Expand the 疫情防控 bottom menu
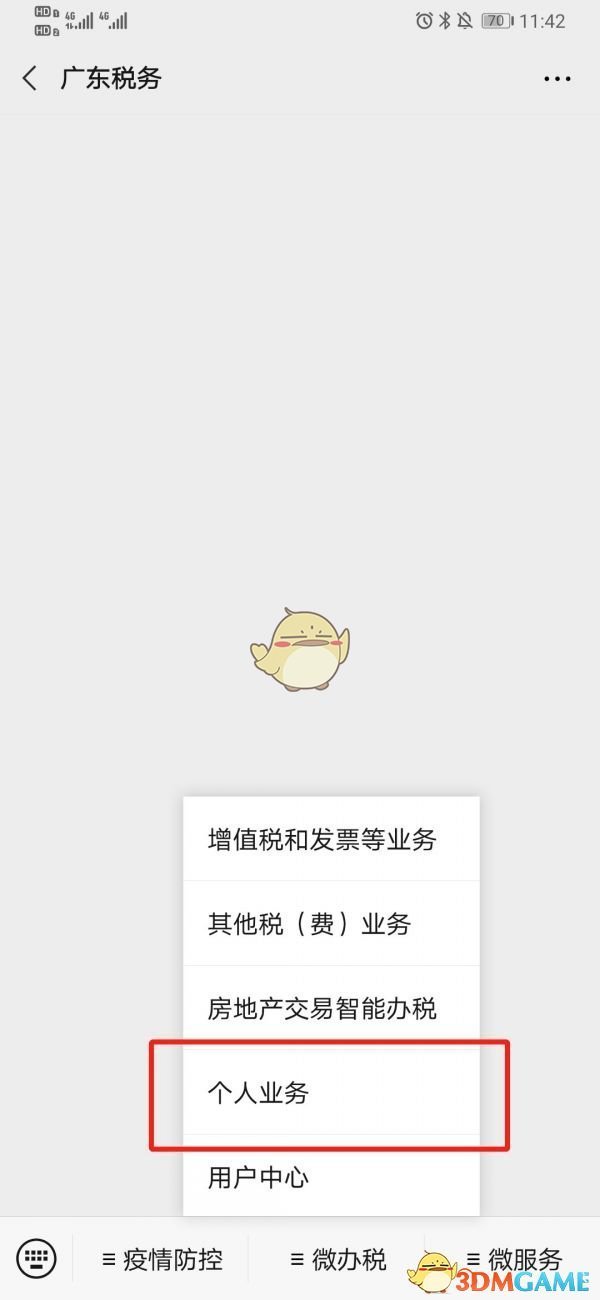Viewport: 600px width, 1300px height. point(162,1259)
